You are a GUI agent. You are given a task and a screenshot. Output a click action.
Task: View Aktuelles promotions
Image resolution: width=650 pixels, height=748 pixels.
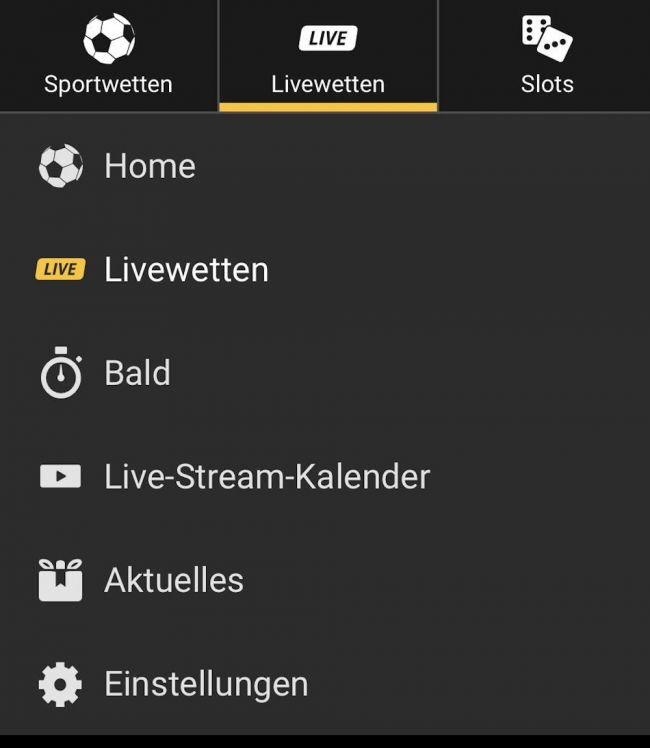173,580
